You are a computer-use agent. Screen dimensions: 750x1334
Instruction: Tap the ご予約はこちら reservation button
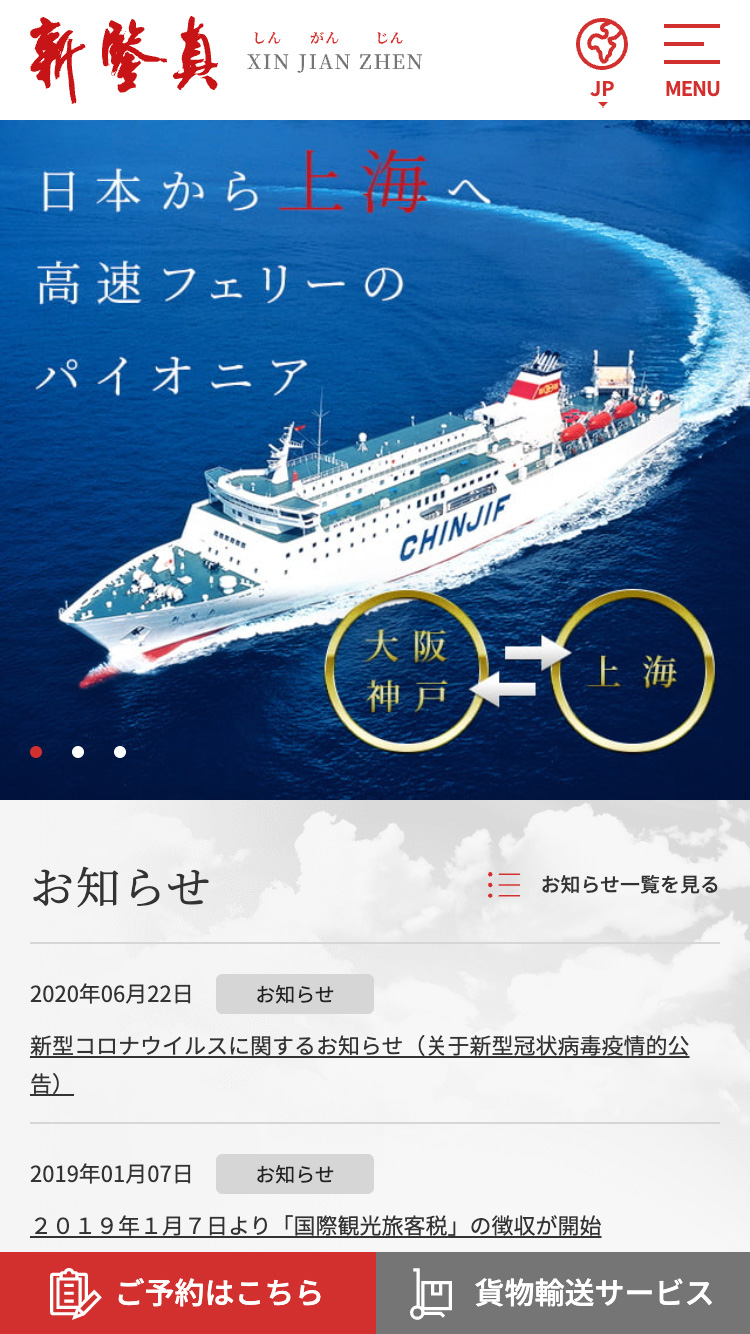(x=188, y=1292)
